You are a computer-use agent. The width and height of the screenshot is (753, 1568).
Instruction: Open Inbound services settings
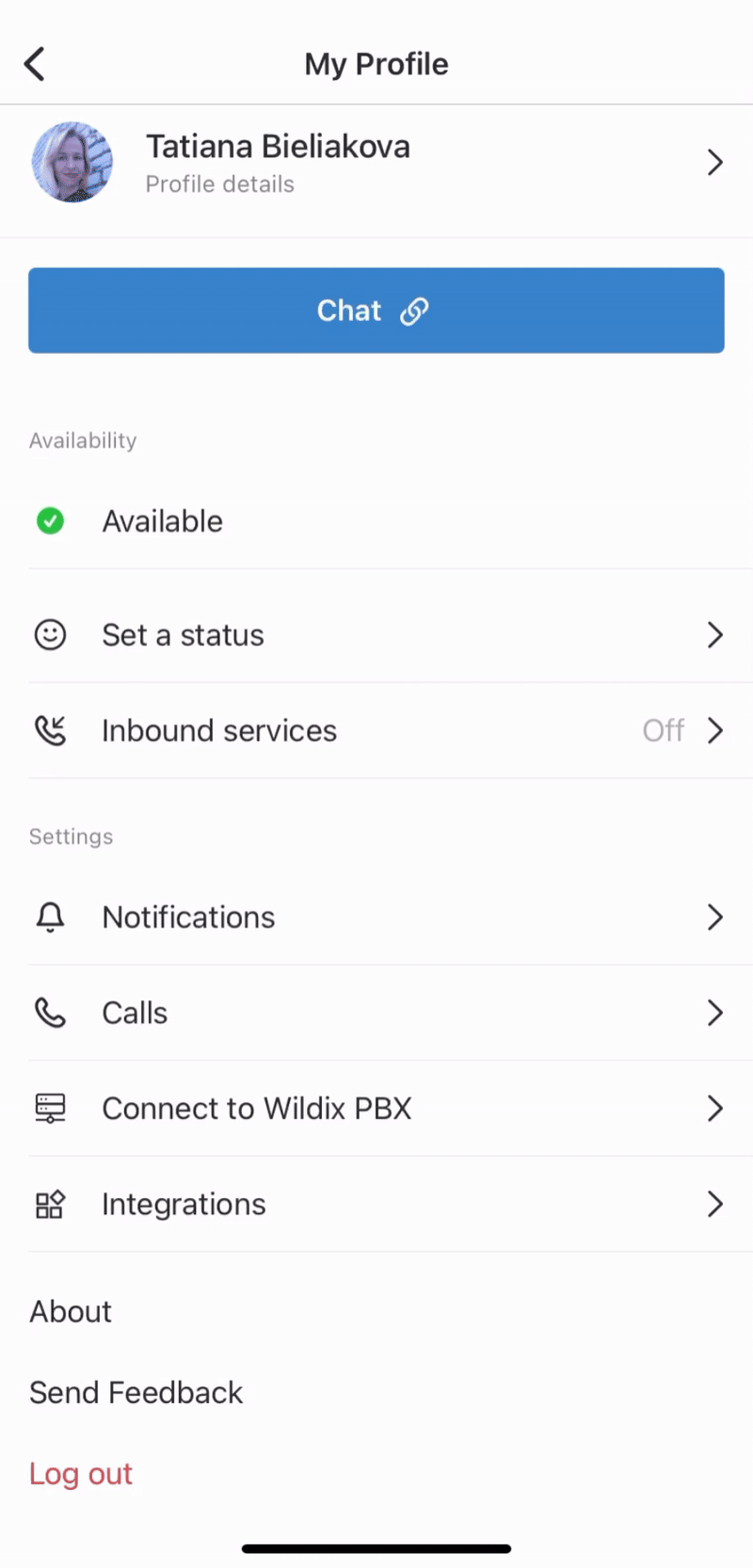(x=376, y=731)
